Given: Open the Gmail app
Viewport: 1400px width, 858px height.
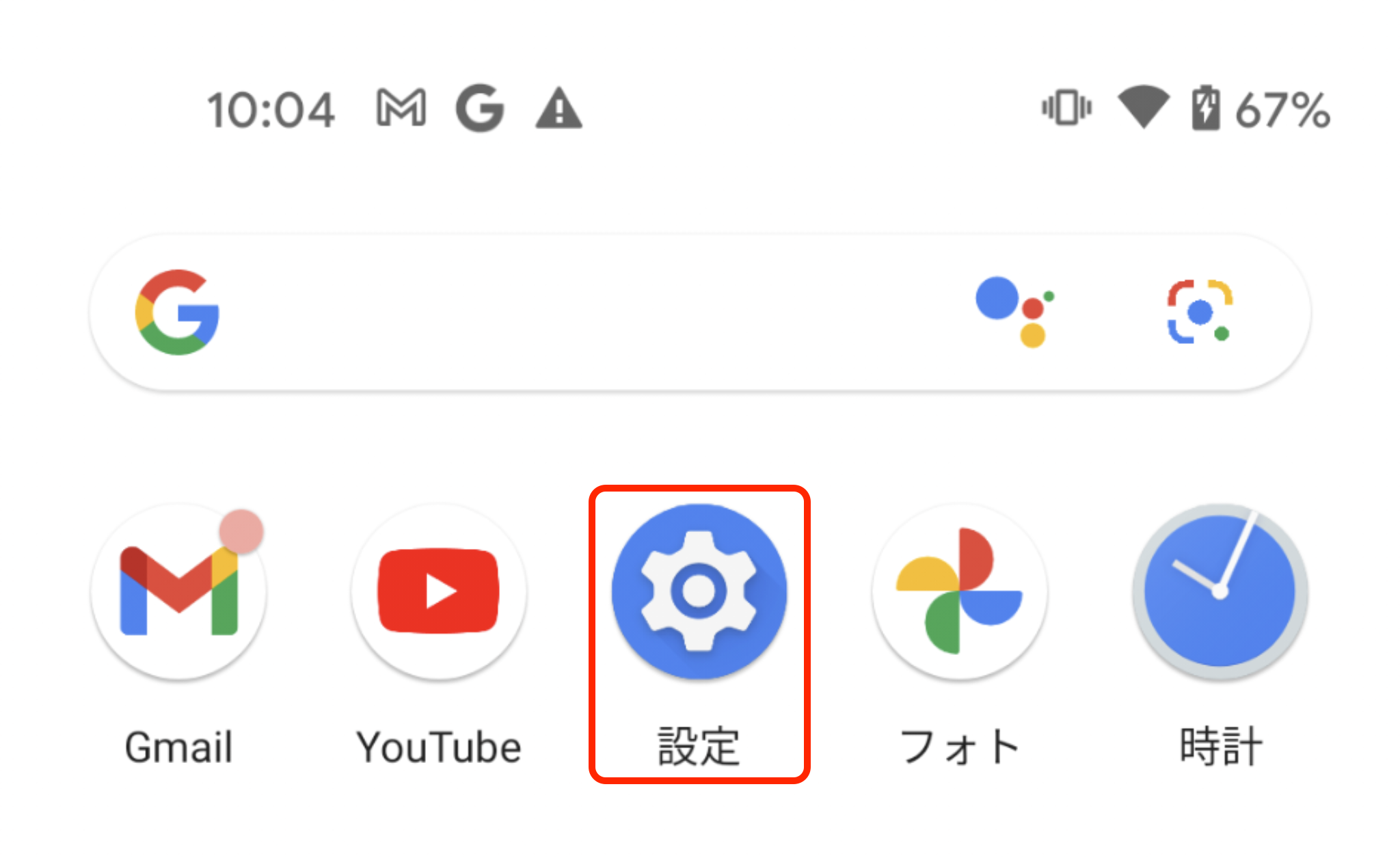Looking at the screenshot, I should point(179,592).
